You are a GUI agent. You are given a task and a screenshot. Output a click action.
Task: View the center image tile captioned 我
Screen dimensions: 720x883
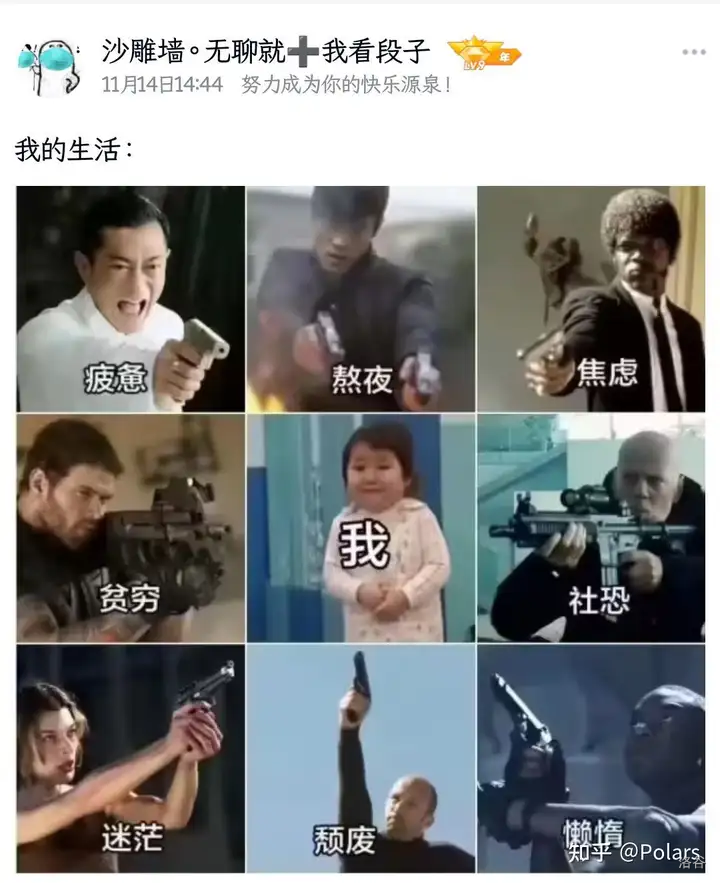[361, 528]
